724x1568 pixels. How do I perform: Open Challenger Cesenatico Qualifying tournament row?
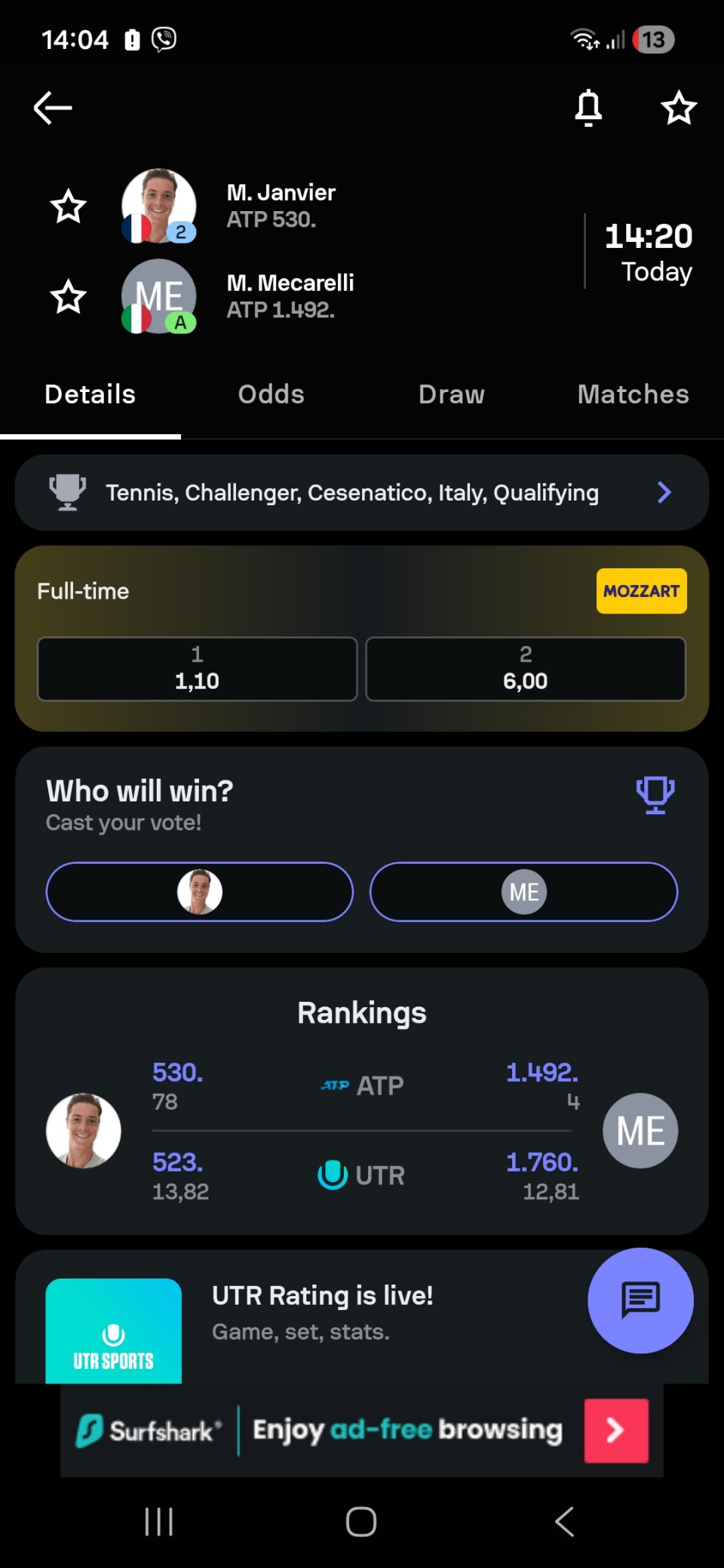point(362,492)
